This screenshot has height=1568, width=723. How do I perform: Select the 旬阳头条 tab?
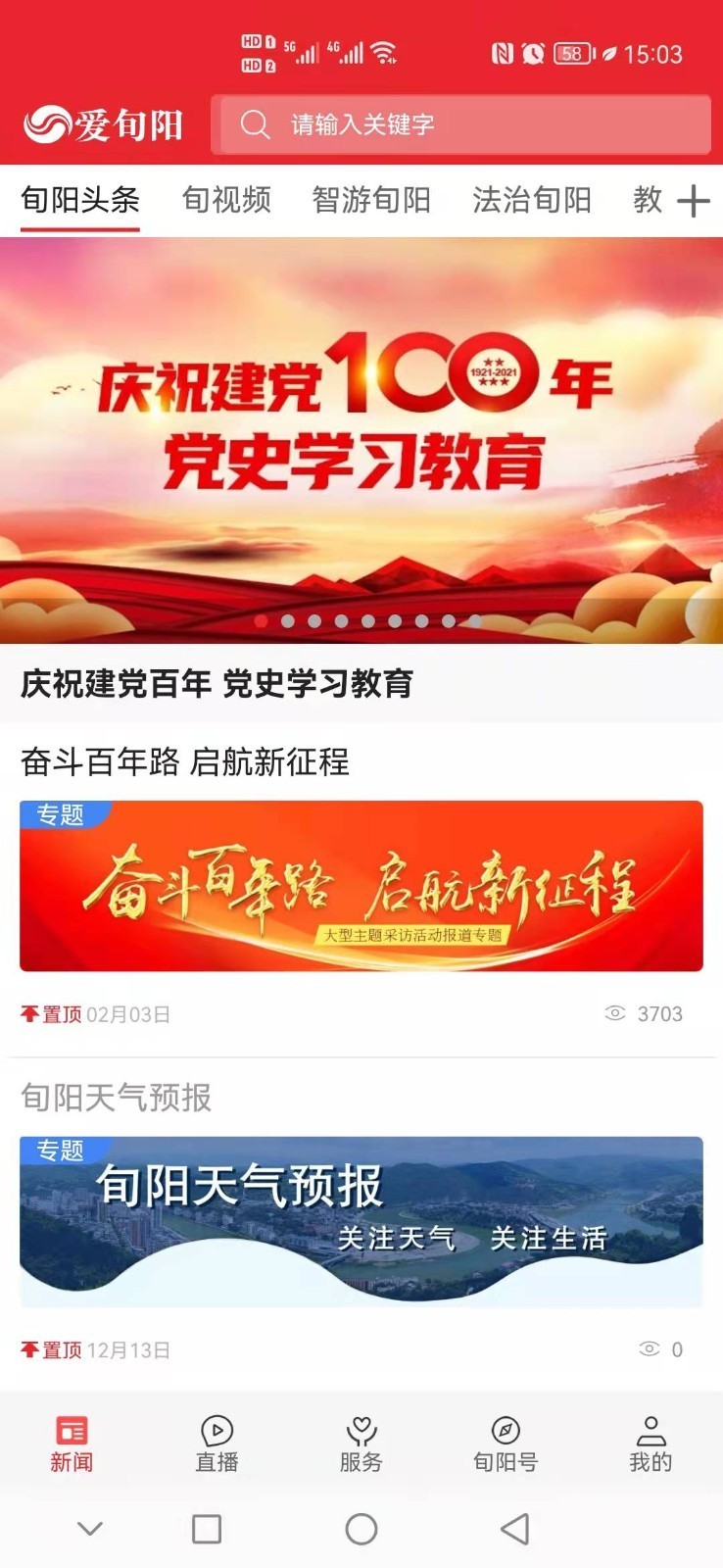point(80,200)
